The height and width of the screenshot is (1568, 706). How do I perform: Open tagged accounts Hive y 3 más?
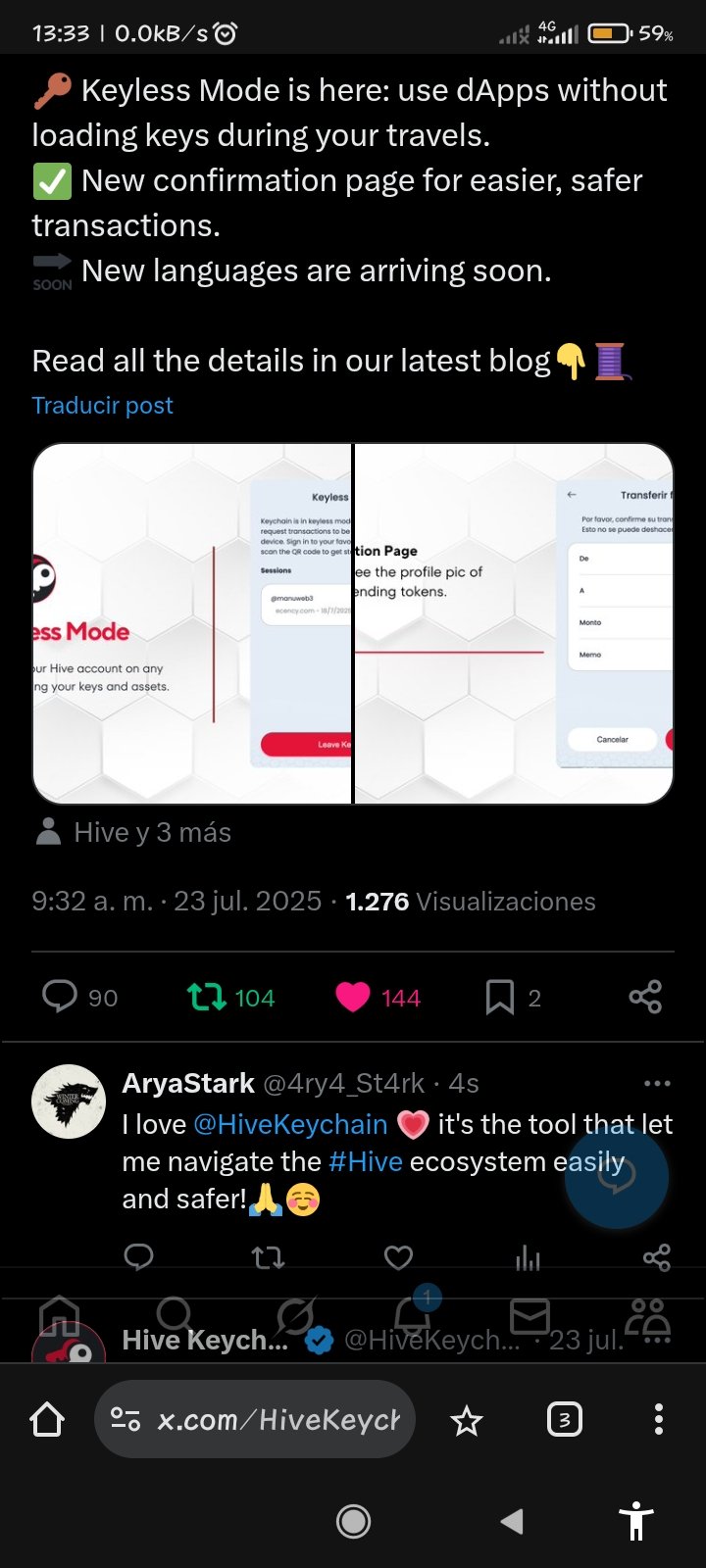133,832
